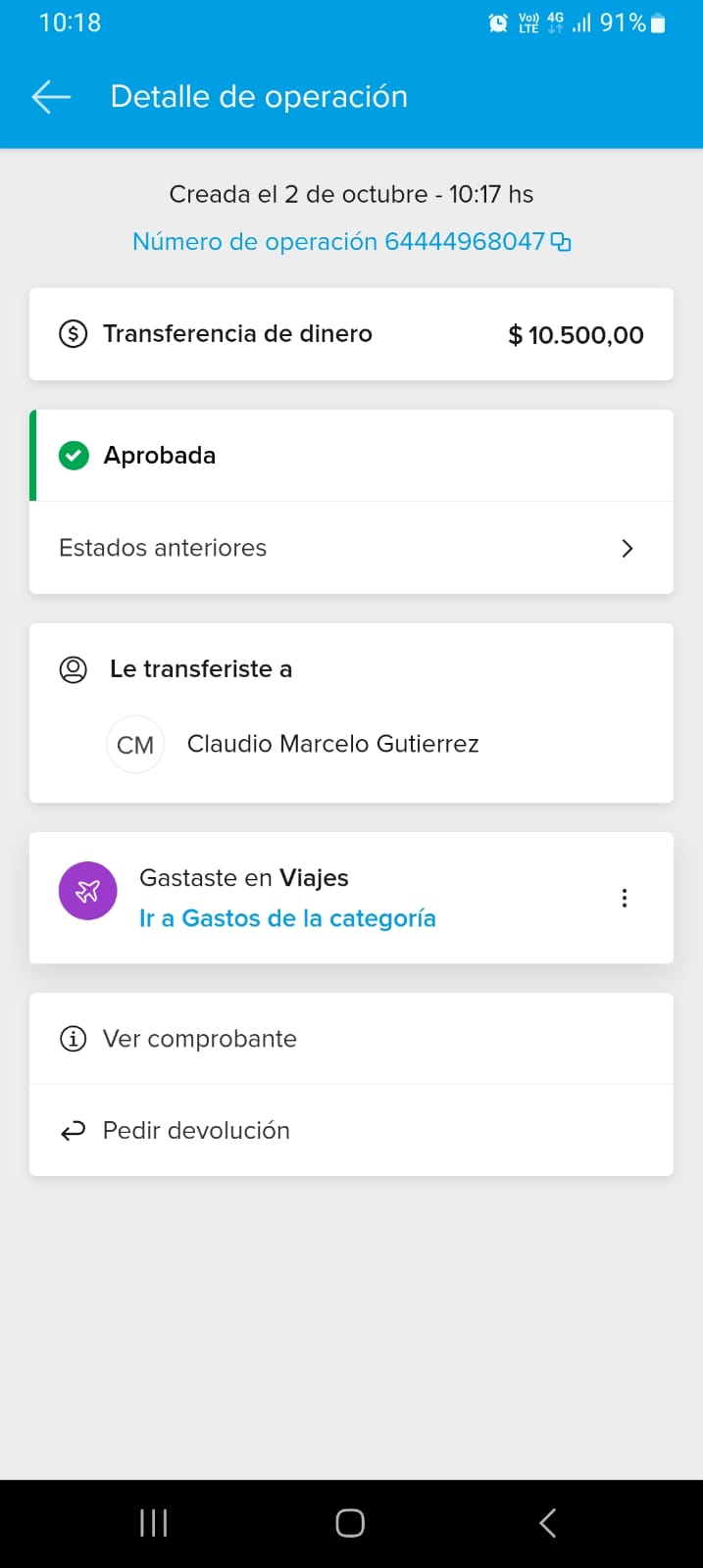Open the Viajes category options menu
The width and height of the screenshot is (703, 1568).
tap(625, 898)
